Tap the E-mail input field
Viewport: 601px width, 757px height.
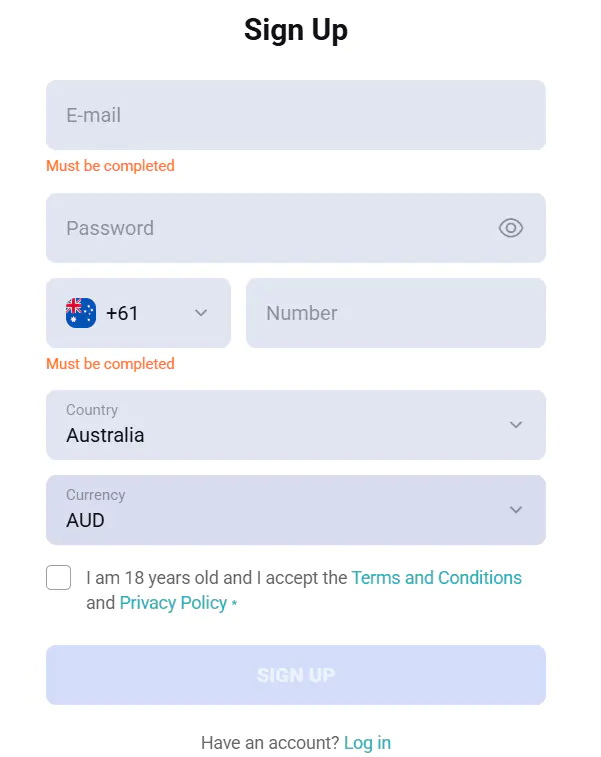pyautogui.click(x=295, y=115)
